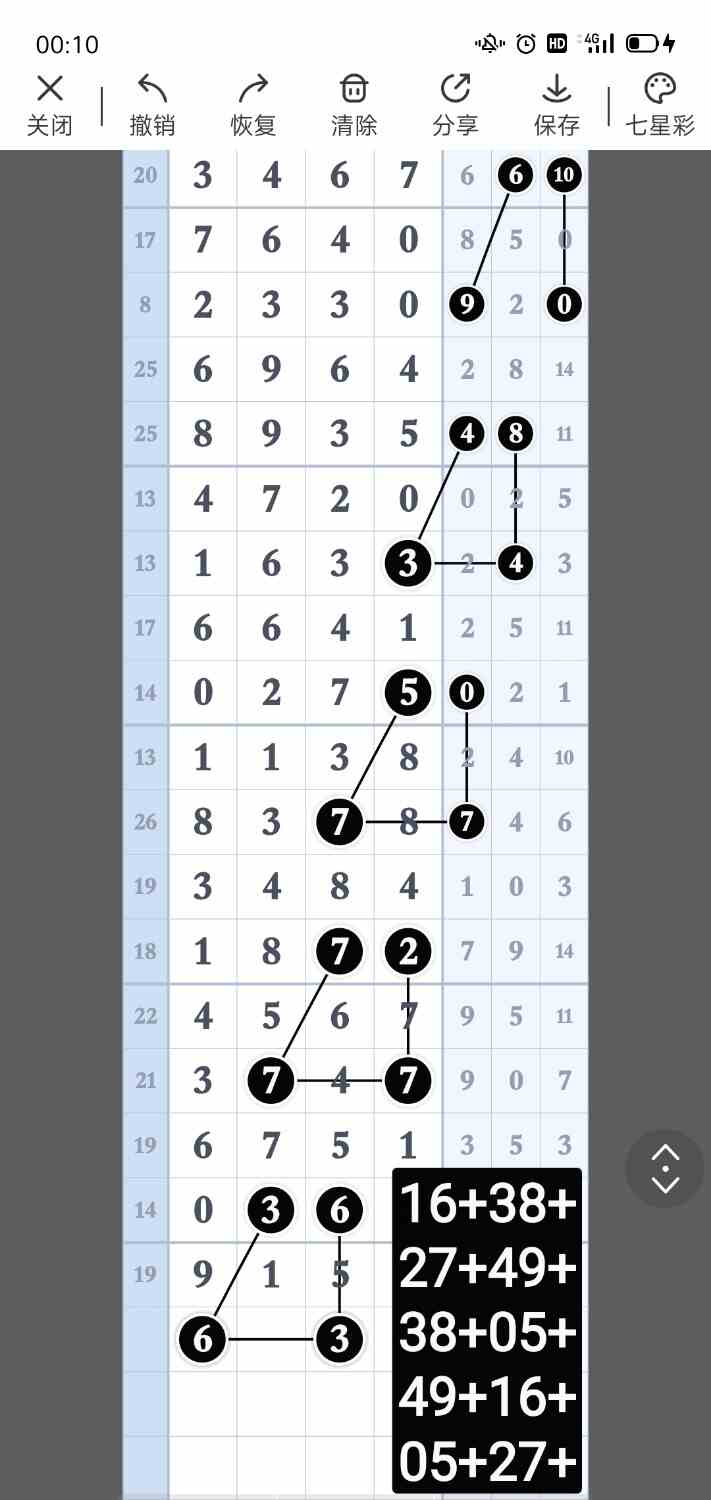Share the chart via 分享
Image resolution: width=711 pixels, height=1500 pixels.
(x=455, y=104)
